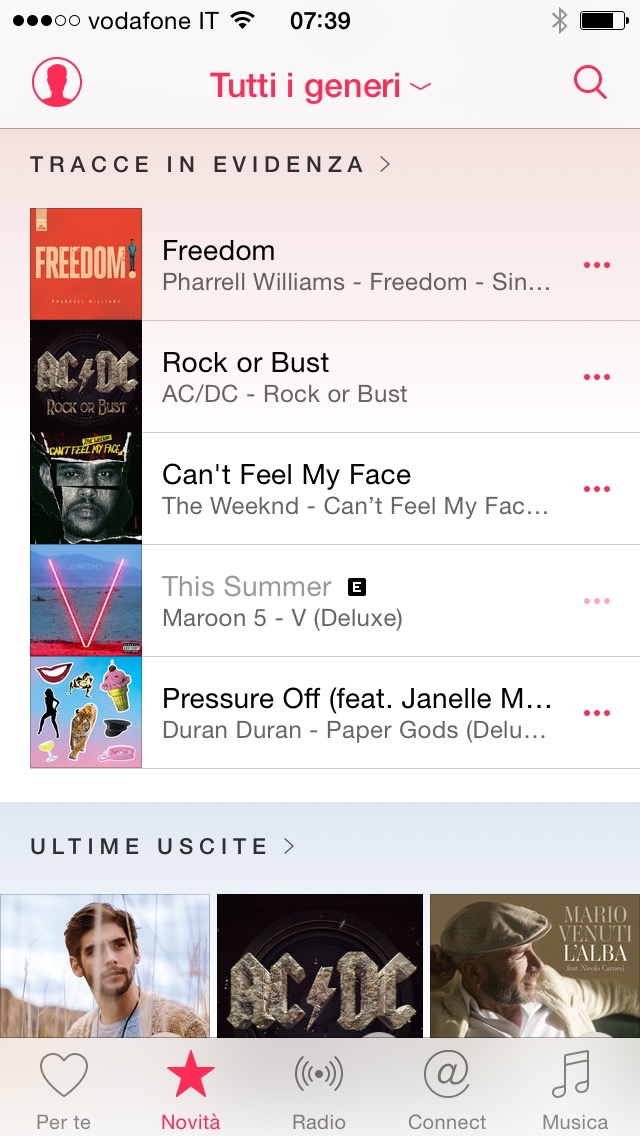Open the account profile icon

(x=57, y=83)
